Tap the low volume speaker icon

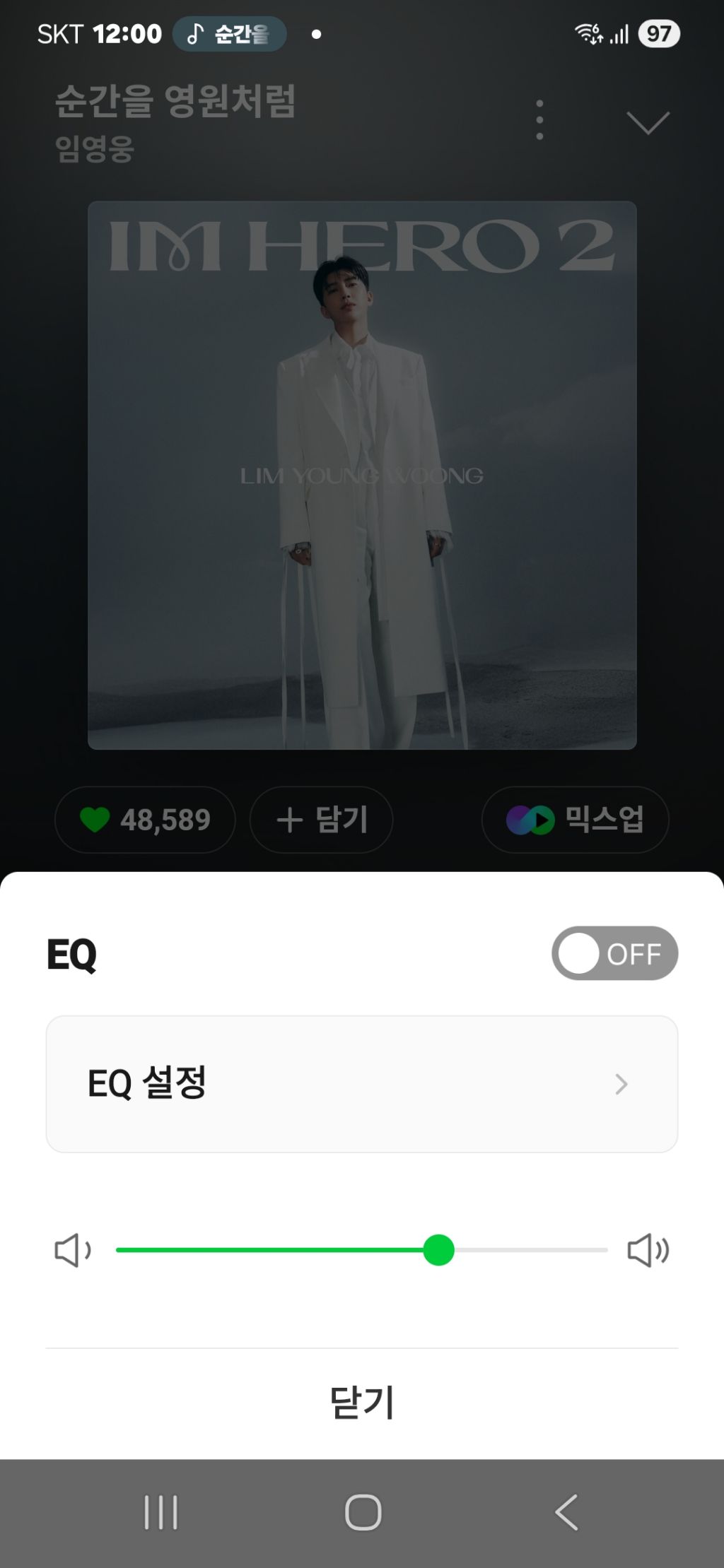click(73, 1250)
